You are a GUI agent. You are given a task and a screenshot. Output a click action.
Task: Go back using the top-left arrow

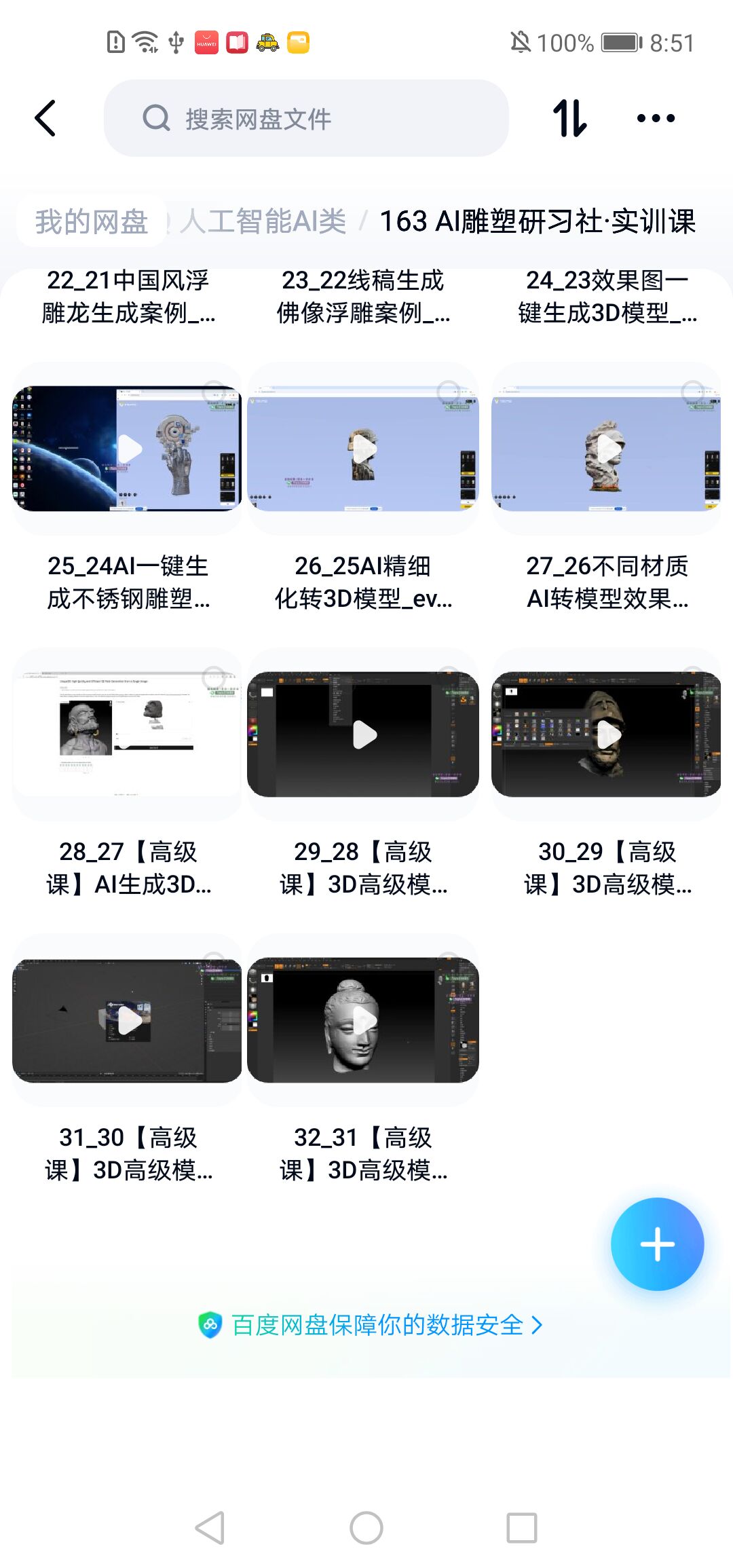coord(45,118)
